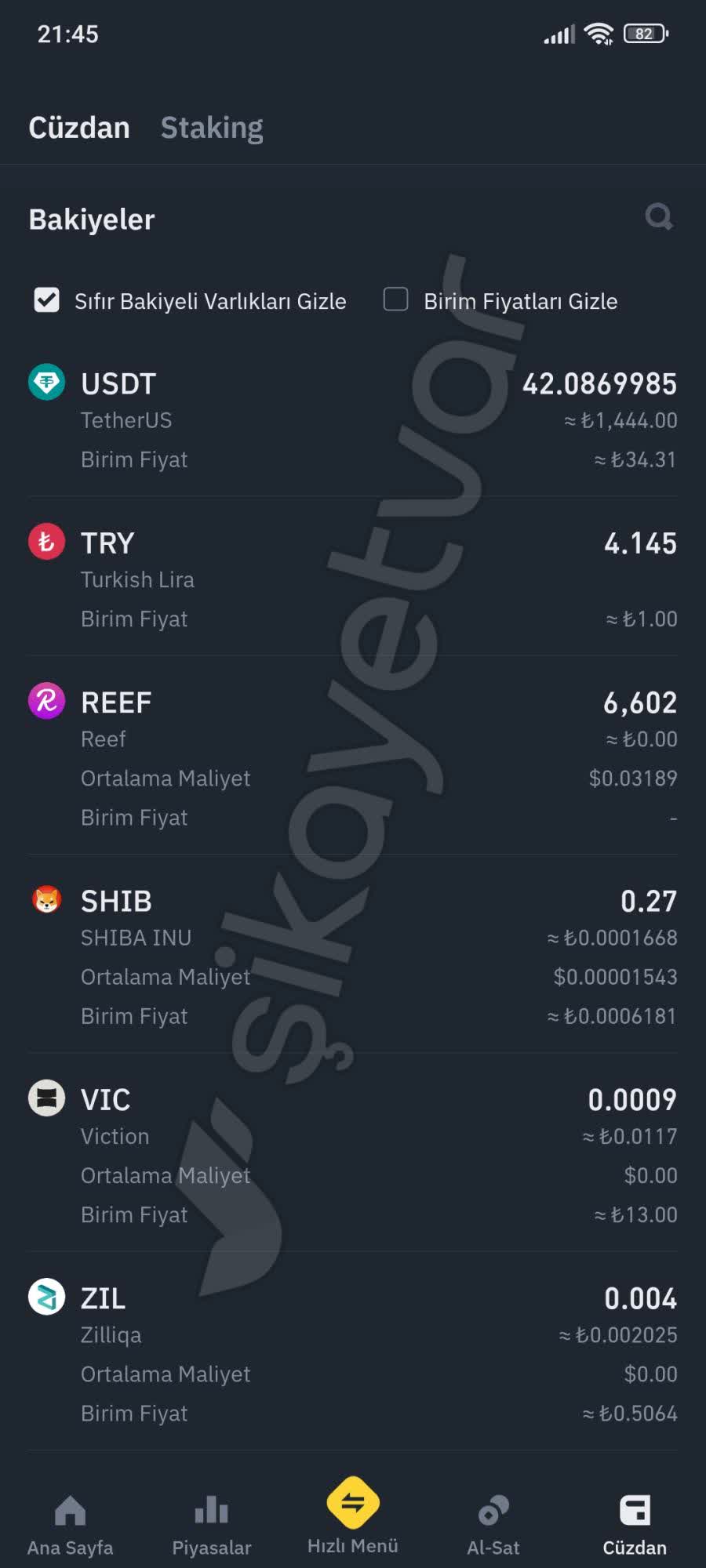The height and width of the screenshot is (1568, 706).
Task: Tap the USDT TetherUS coin icon
Action: tap(46, 383)
